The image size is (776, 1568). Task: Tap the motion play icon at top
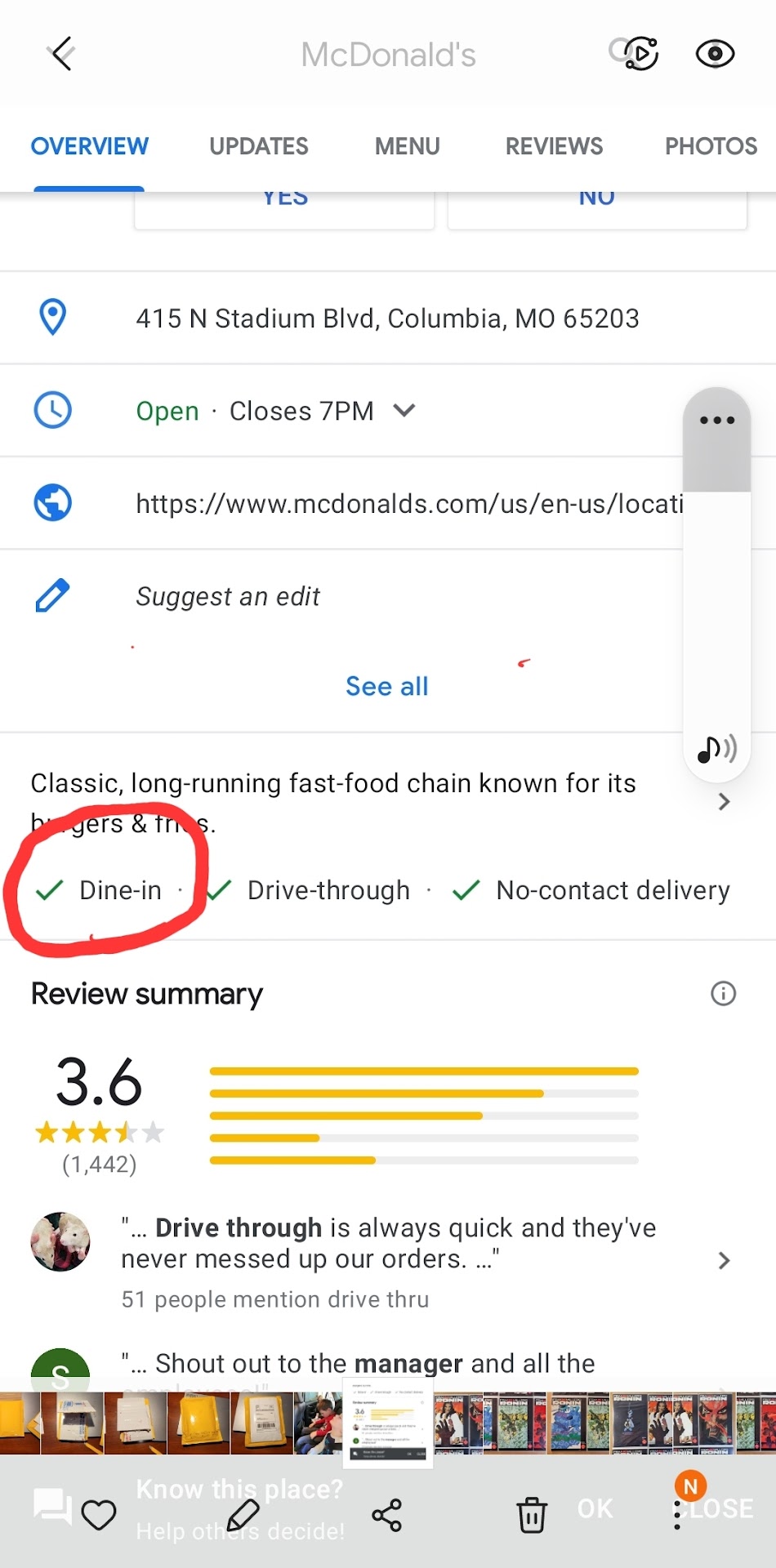[640, 54]
